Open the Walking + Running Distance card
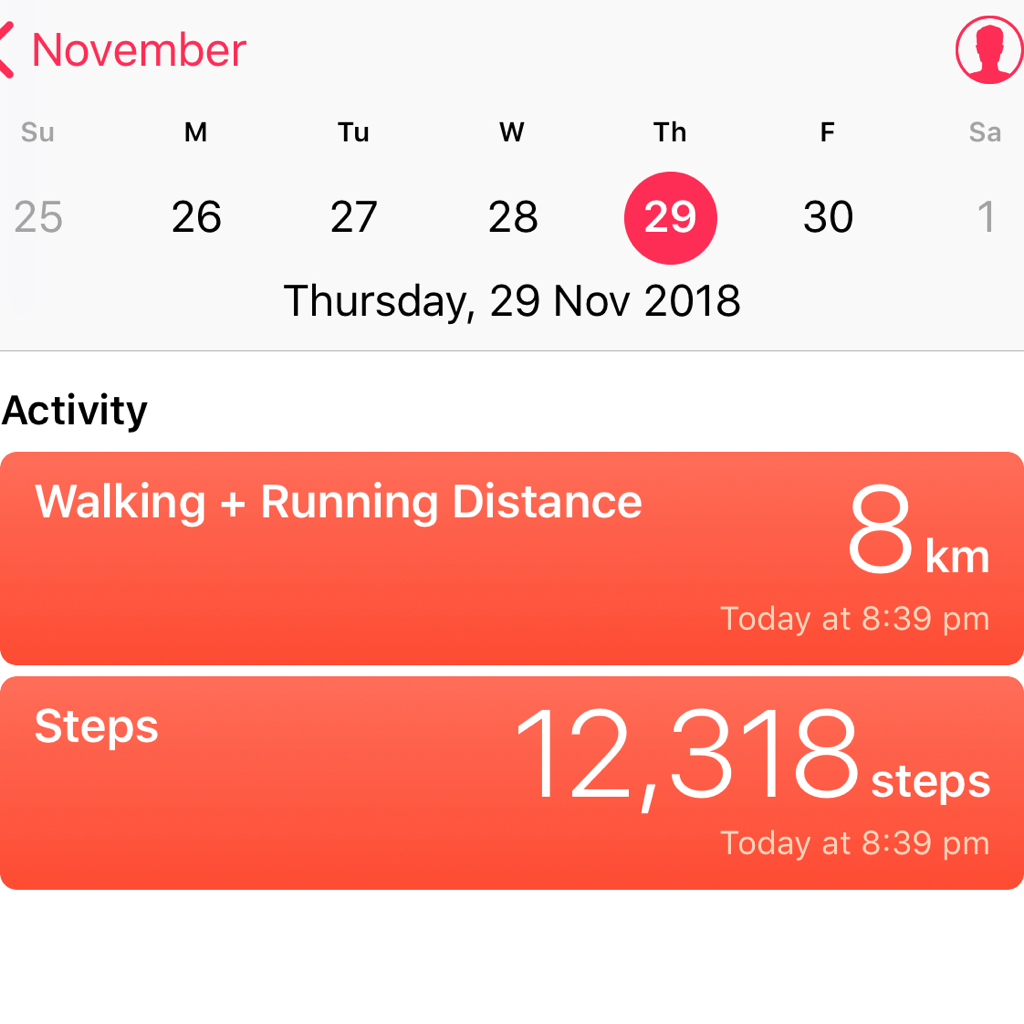Image resolution: width=1024 pixels, height=1024 pixels. tap(512, 558)
